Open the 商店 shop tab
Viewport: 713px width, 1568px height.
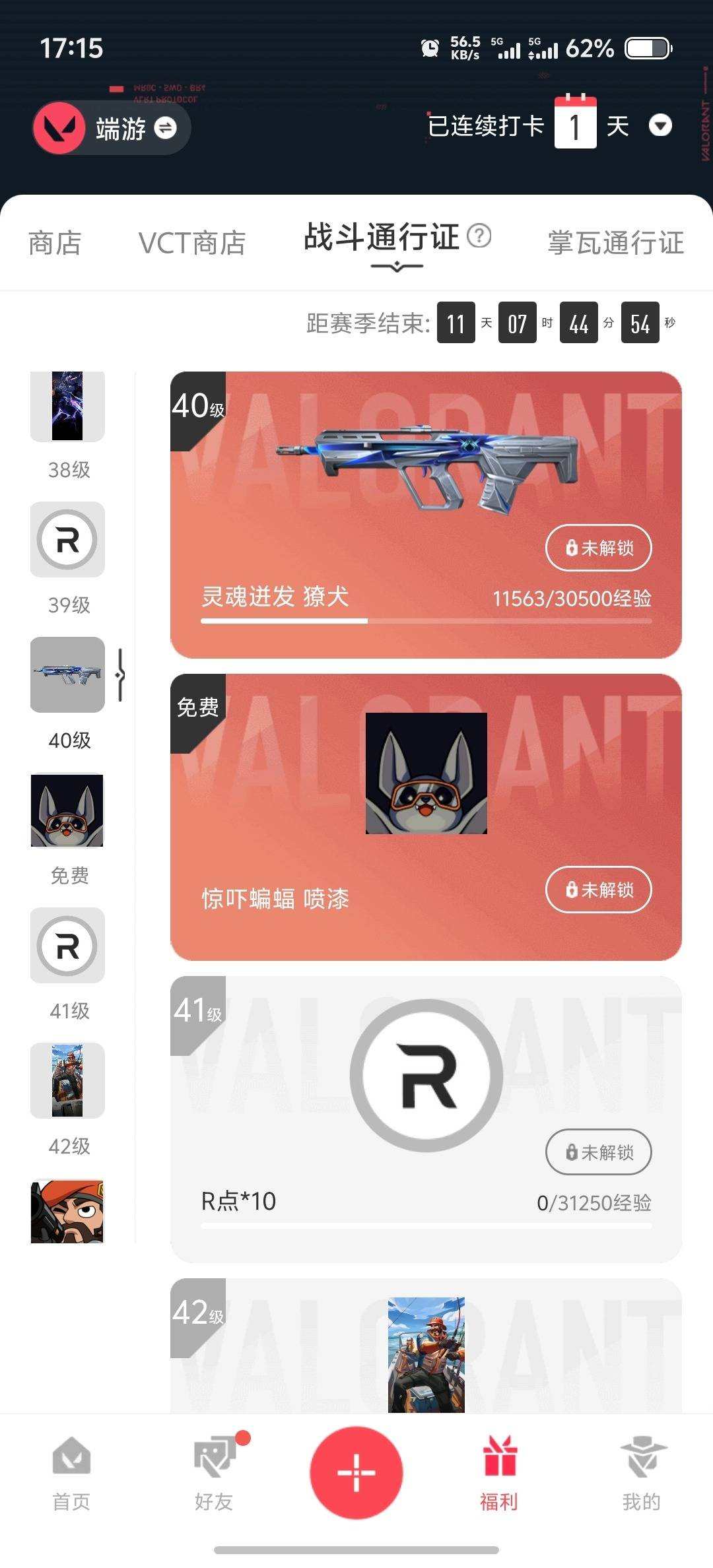click(x=53, y=243)
